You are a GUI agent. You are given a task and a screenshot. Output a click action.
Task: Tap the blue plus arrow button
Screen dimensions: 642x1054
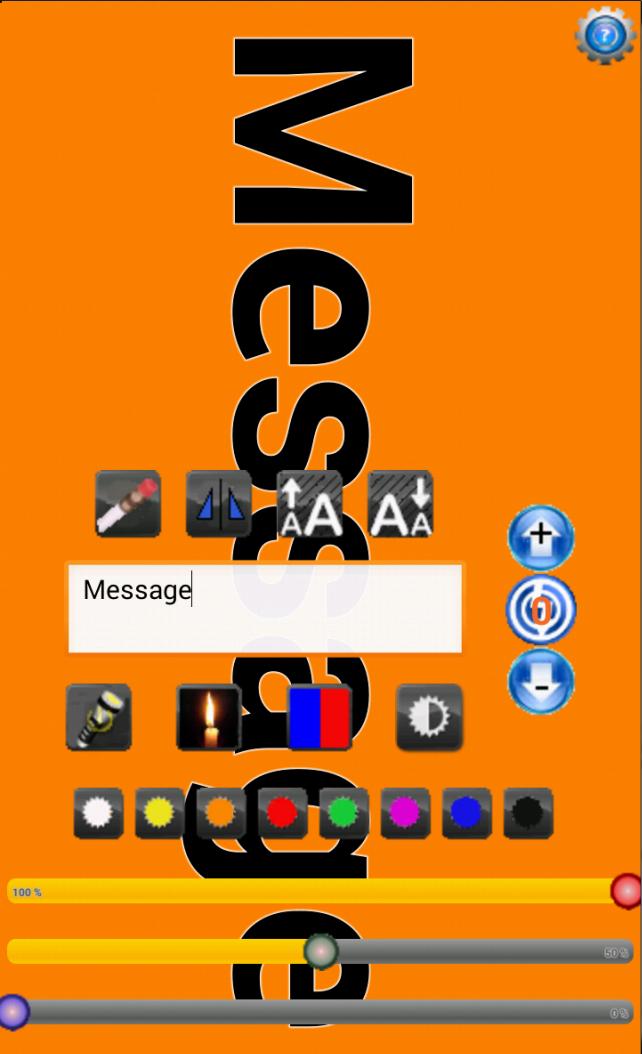(541, 537)
